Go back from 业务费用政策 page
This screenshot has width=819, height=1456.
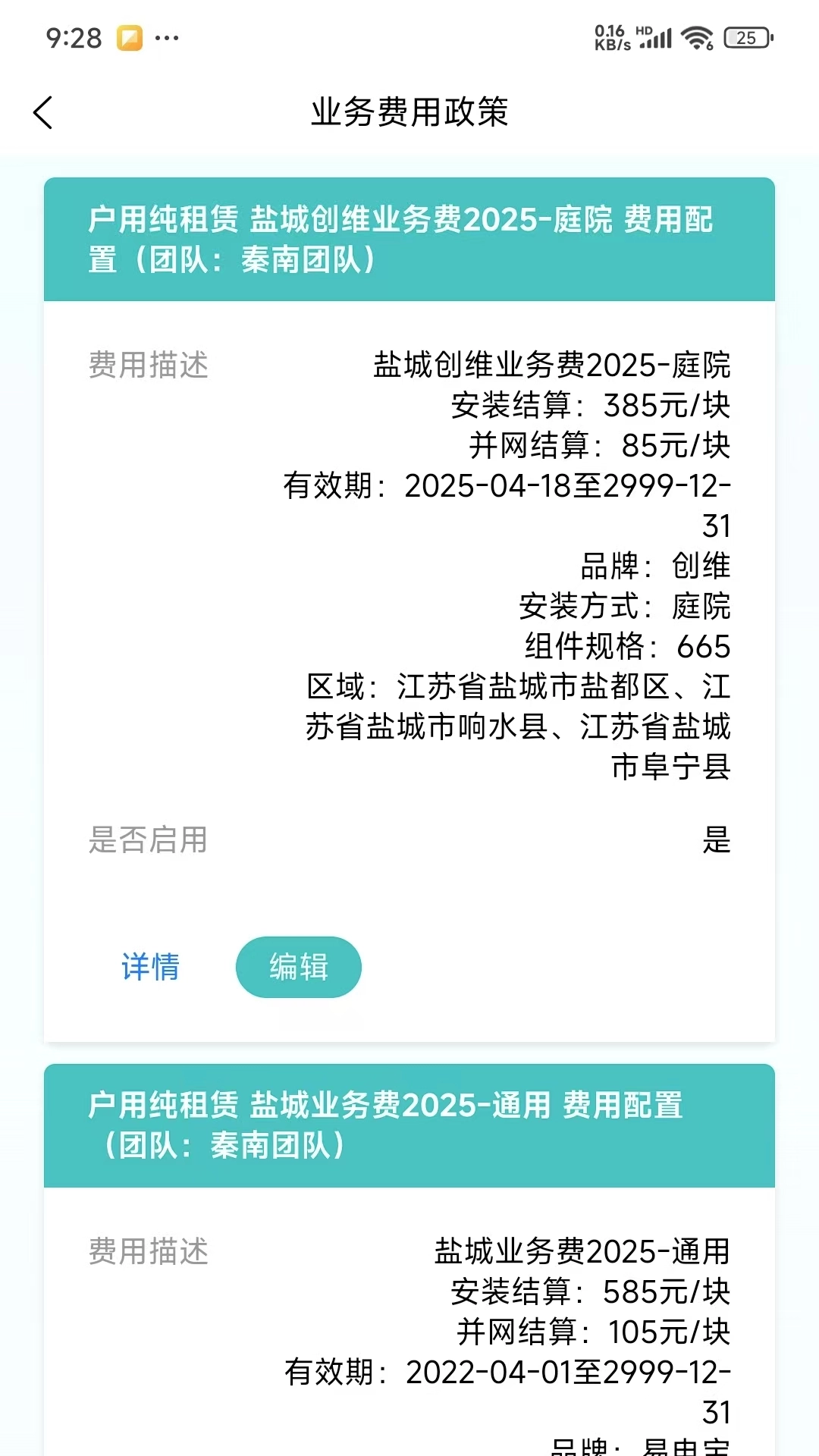(44, 113)
